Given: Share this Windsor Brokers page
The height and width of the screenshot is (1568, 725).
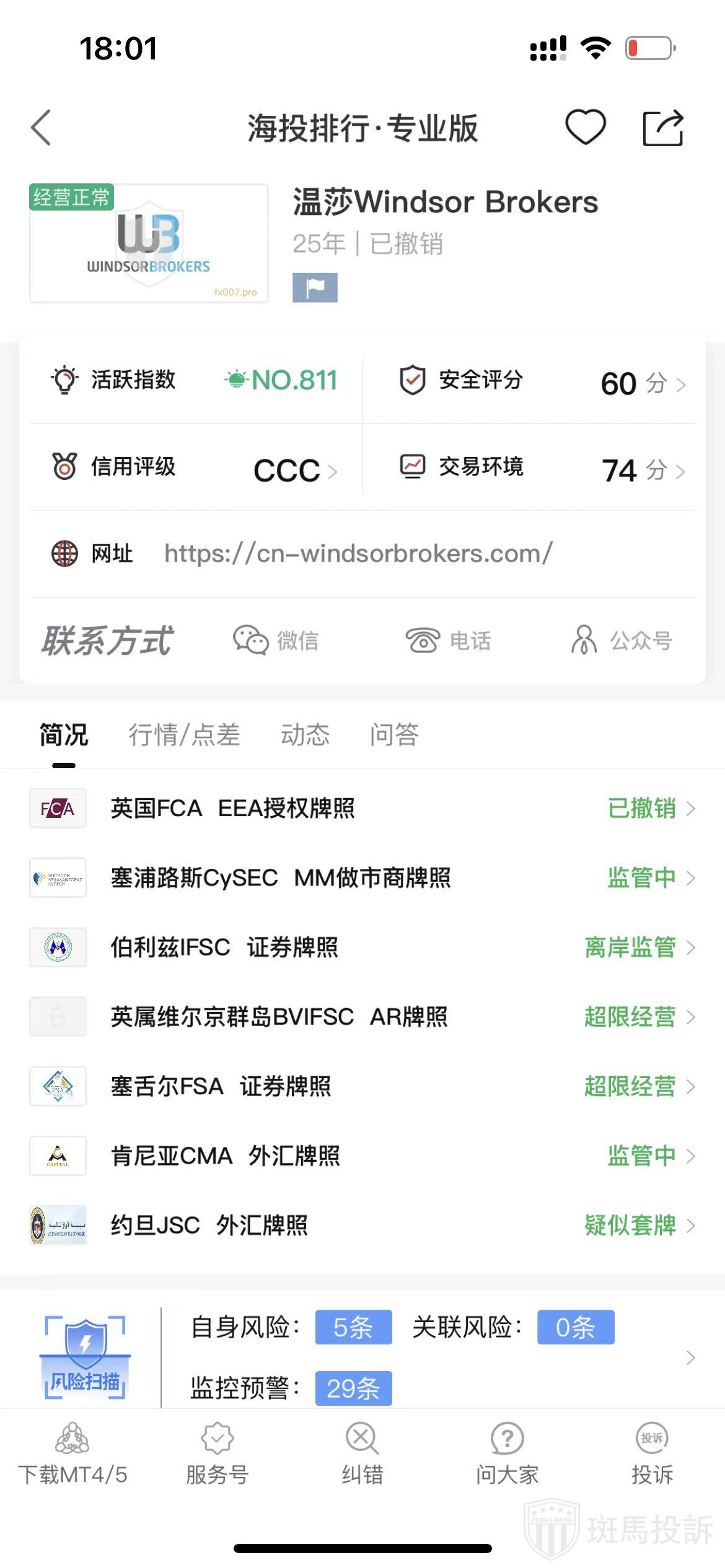Looking at the screenshot, I should pyautogui.click(x=662, y=128).
